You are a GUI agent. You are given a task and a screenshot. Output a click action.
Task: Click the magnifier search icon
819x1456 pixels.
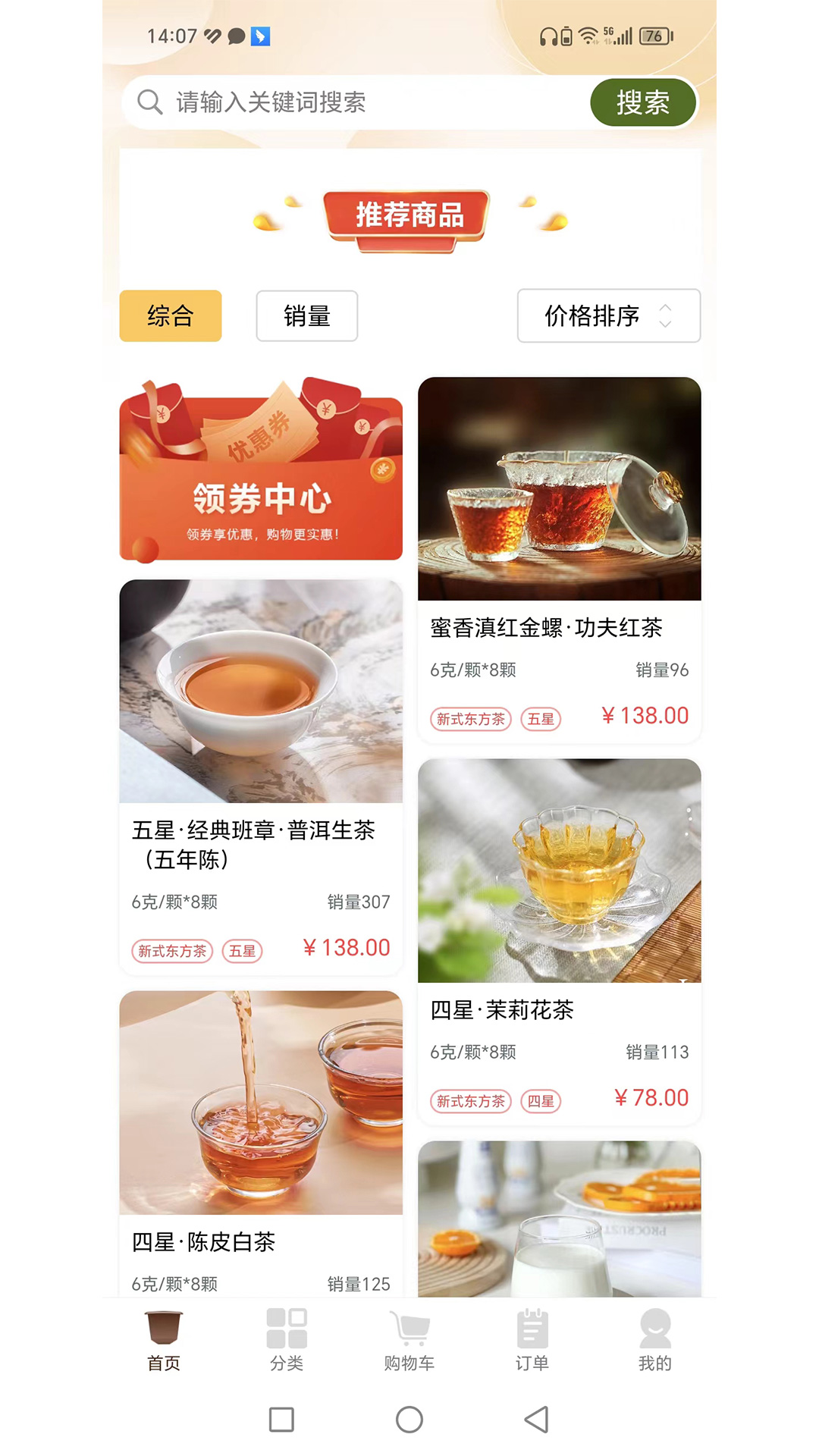click(x=149, y=102)
